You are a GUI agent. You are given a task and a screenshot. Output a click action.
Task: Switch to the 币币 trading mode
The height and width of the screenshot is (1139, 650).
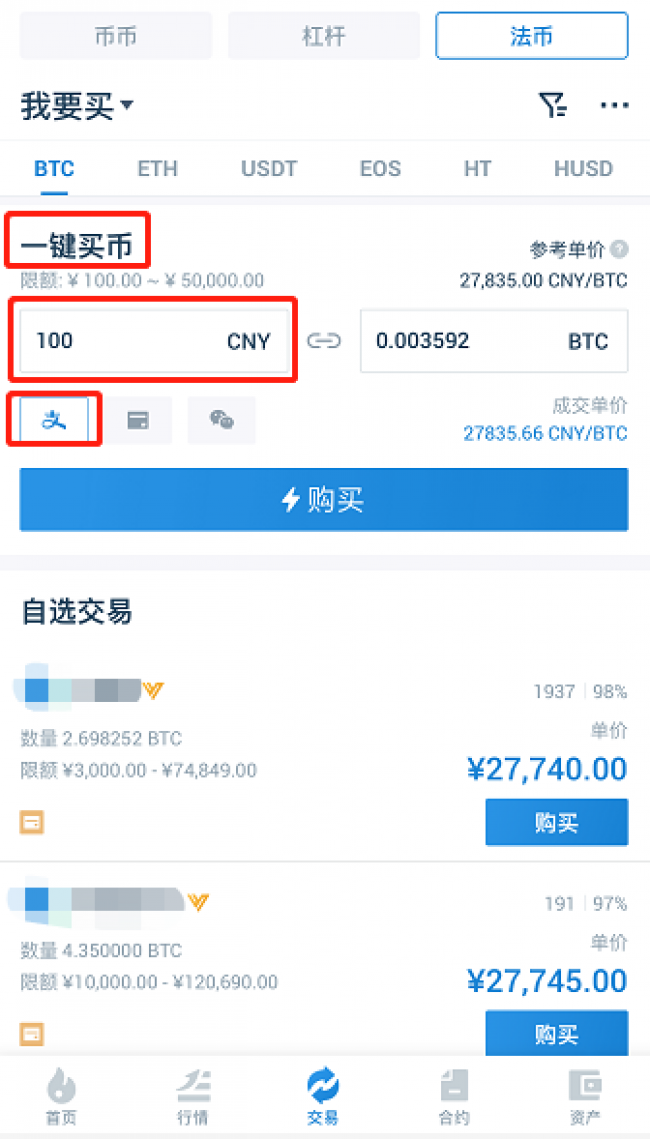pyautogui.click(x=115, y=36)
